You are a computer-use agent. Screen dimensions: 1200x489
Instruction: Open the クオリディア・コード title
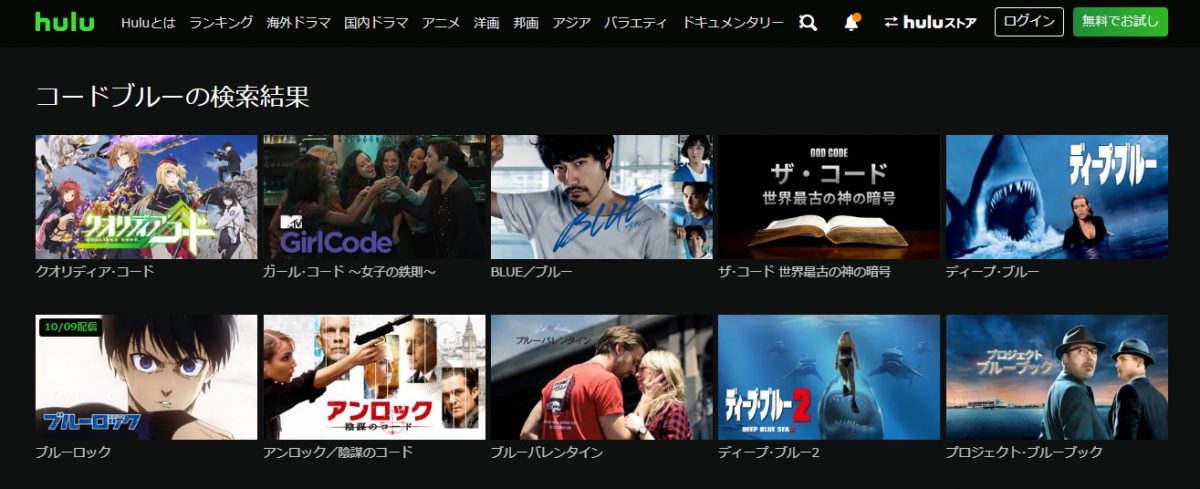pos(146,197)
